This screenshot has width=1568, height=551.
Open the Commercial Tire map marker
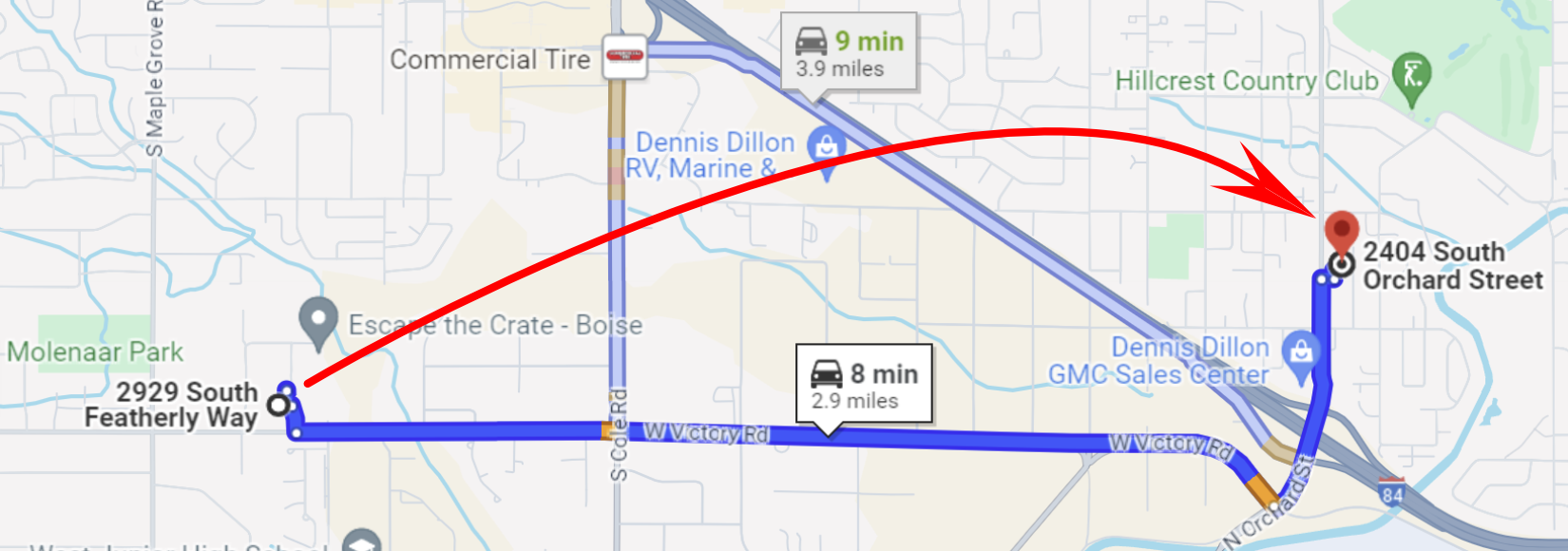(625, 57)
